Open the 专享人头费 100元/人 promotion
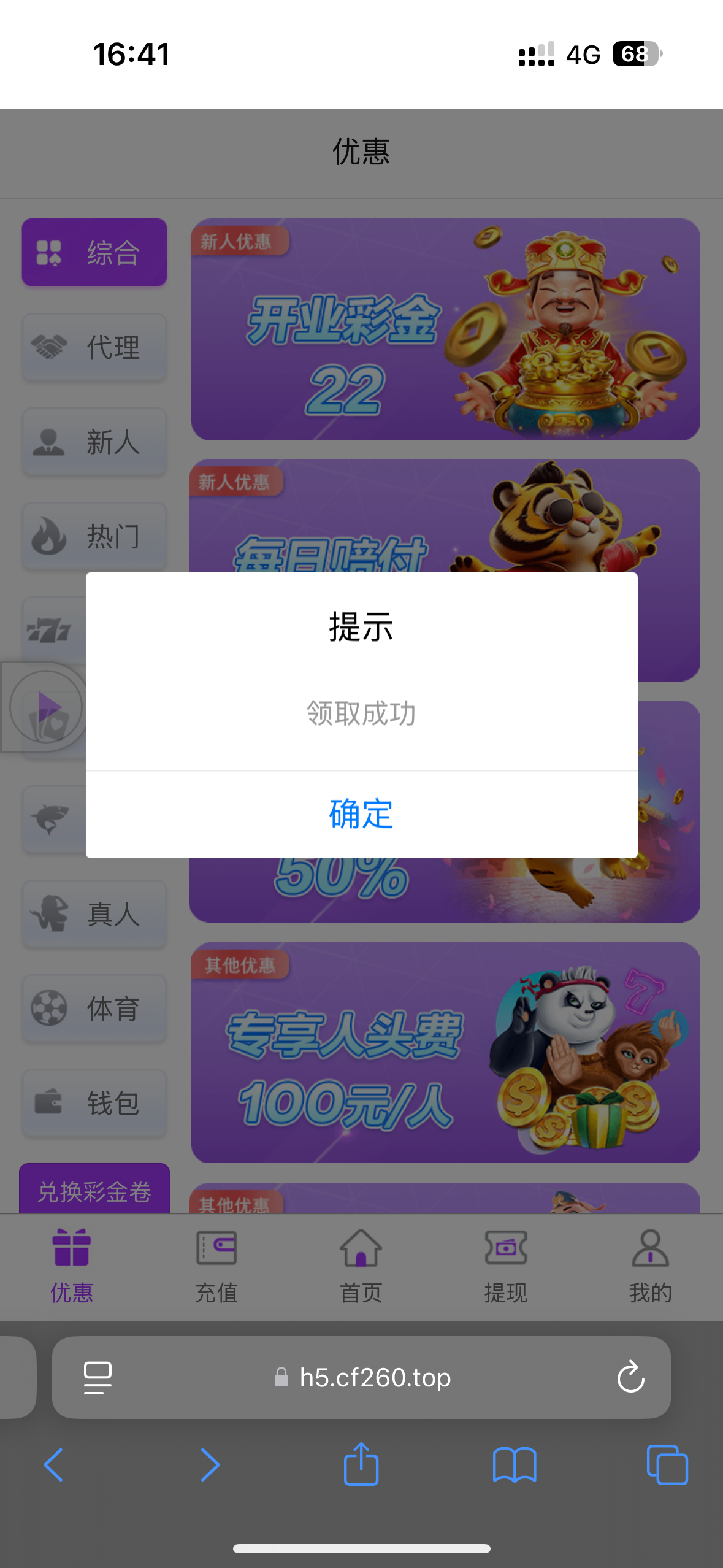723x1568 pixels. point(445,1053)
